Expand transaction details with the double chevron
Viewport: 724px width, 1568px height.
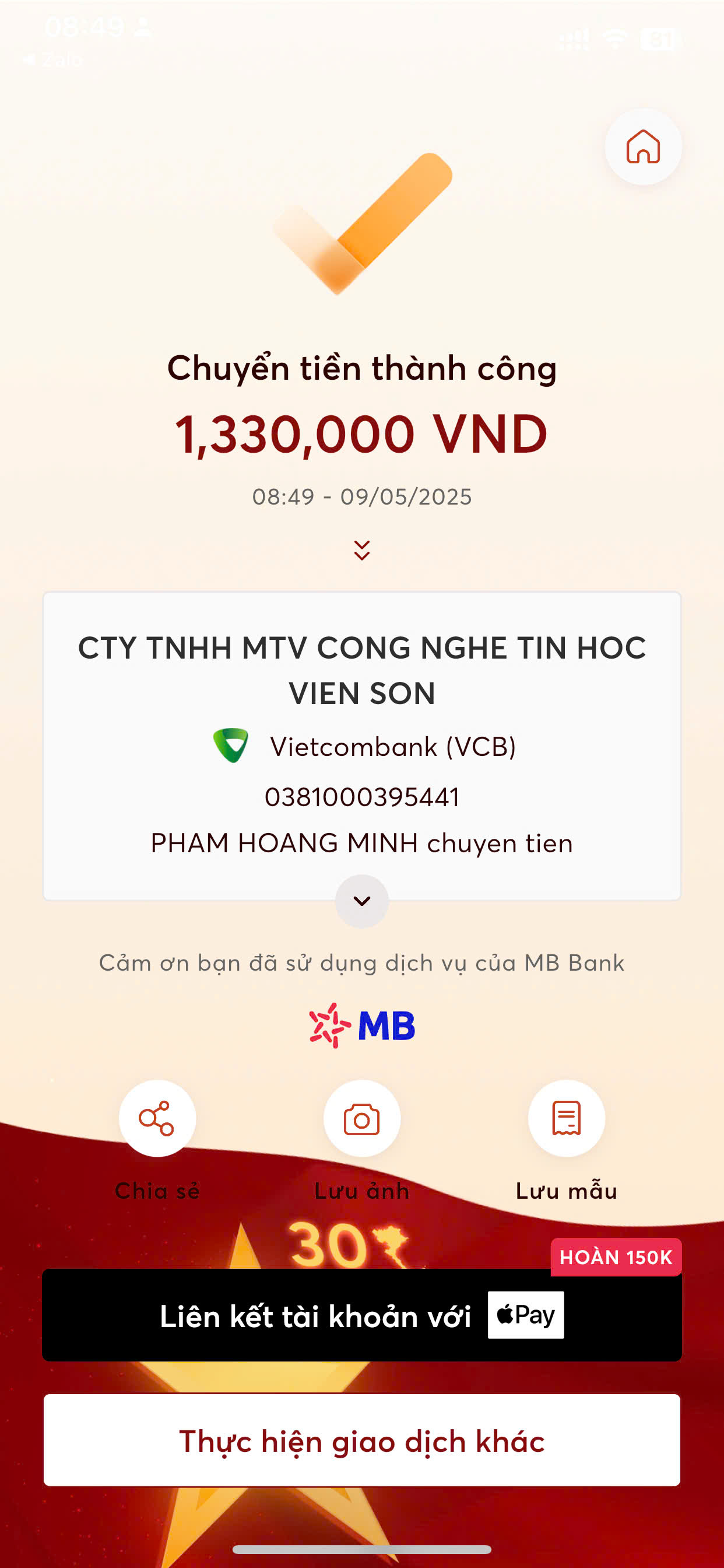pyautogui.click(x=362, y=550)
